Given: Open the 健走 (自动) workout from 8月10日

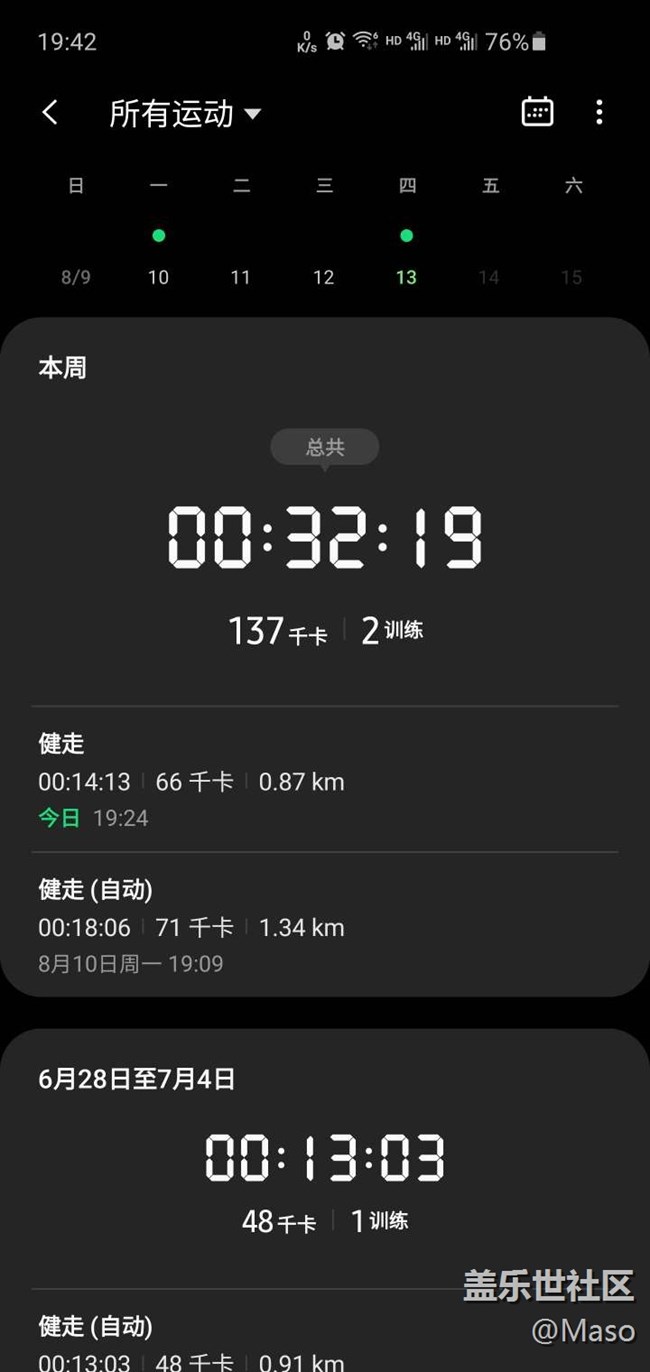Looking at the screenshot, I should click(325, 926).
